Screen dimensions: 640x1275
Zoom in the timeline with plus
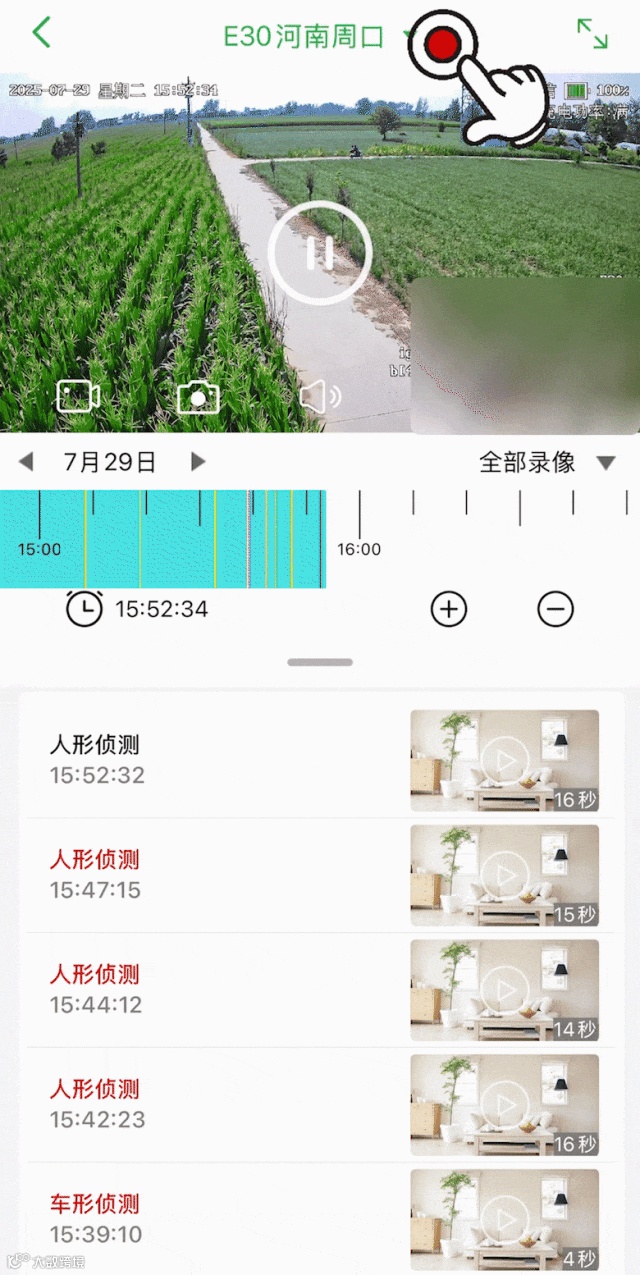click(x=448, y=608)
